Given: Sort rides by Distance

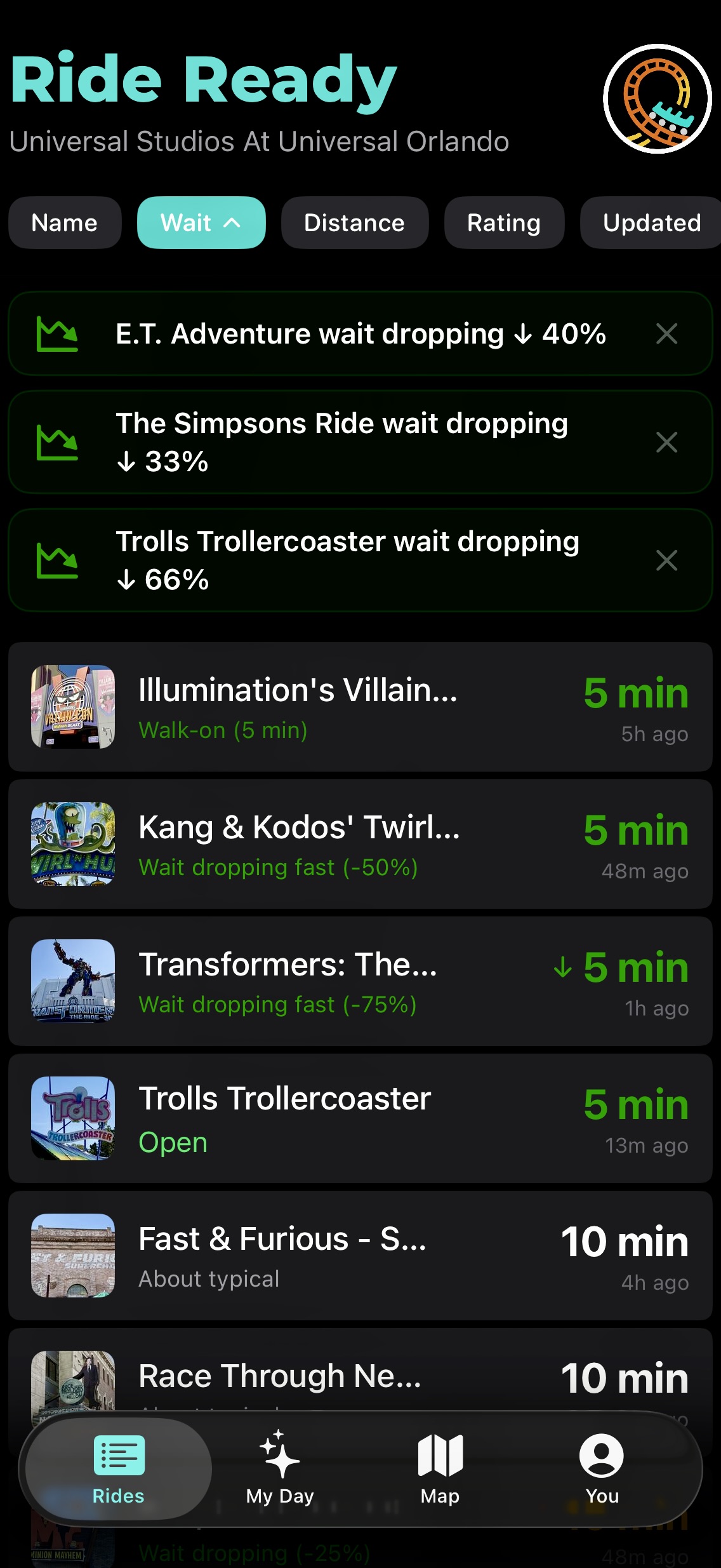Looking at the screenshot, I should pyautogui.click(x=354, y=223).
